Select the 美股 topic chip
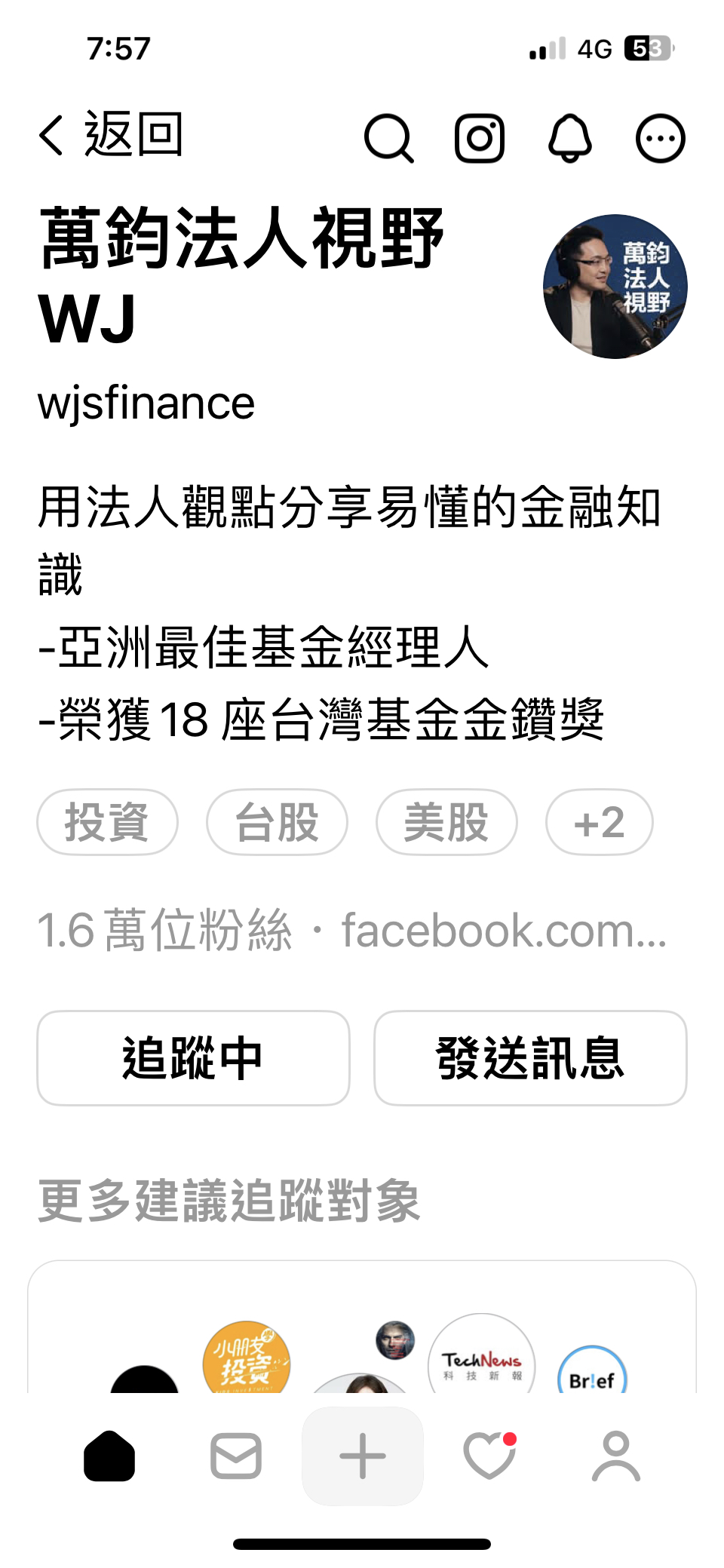The image size is (724, 1568). 446,822
